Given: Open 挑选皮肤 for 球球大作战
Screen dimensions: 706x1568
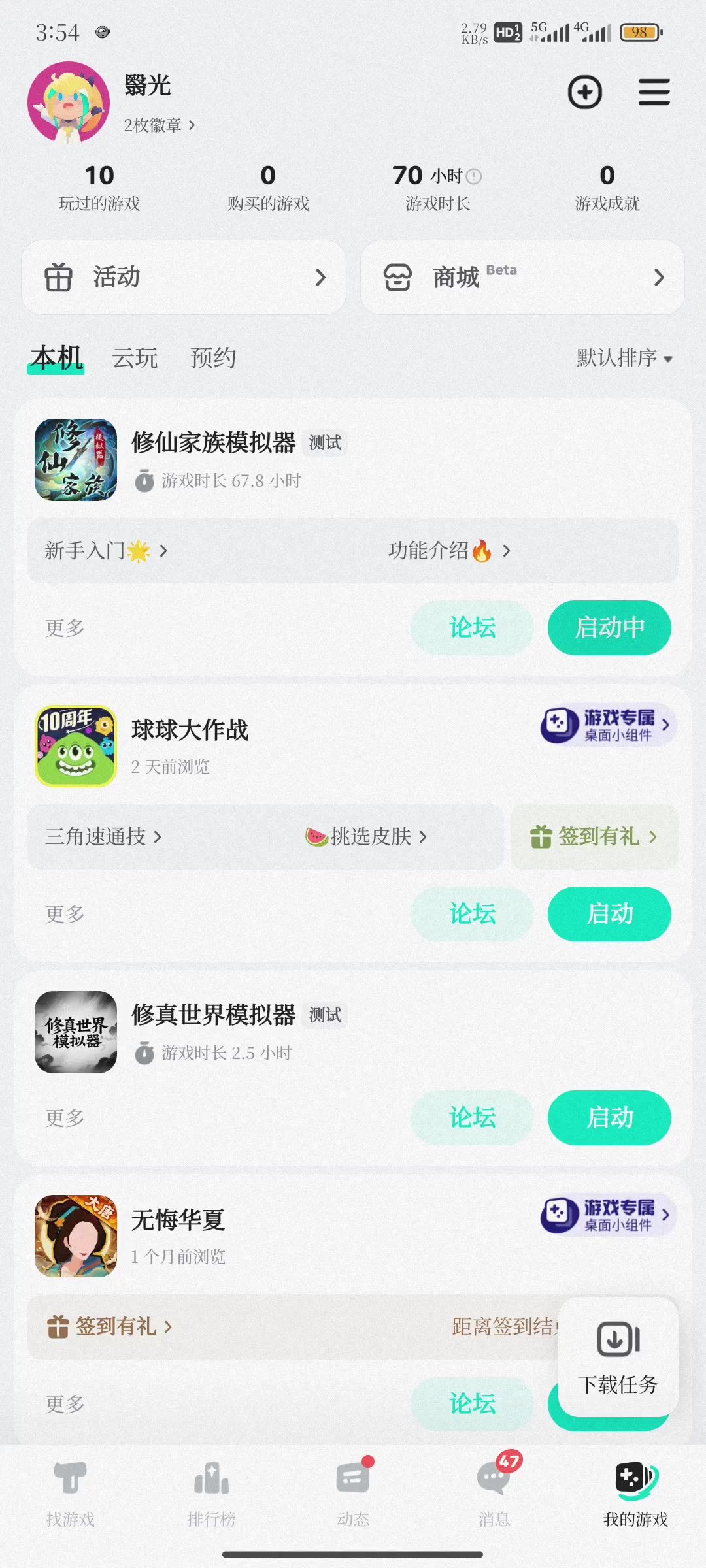Looking at the screenshot, I should (366, 837).
